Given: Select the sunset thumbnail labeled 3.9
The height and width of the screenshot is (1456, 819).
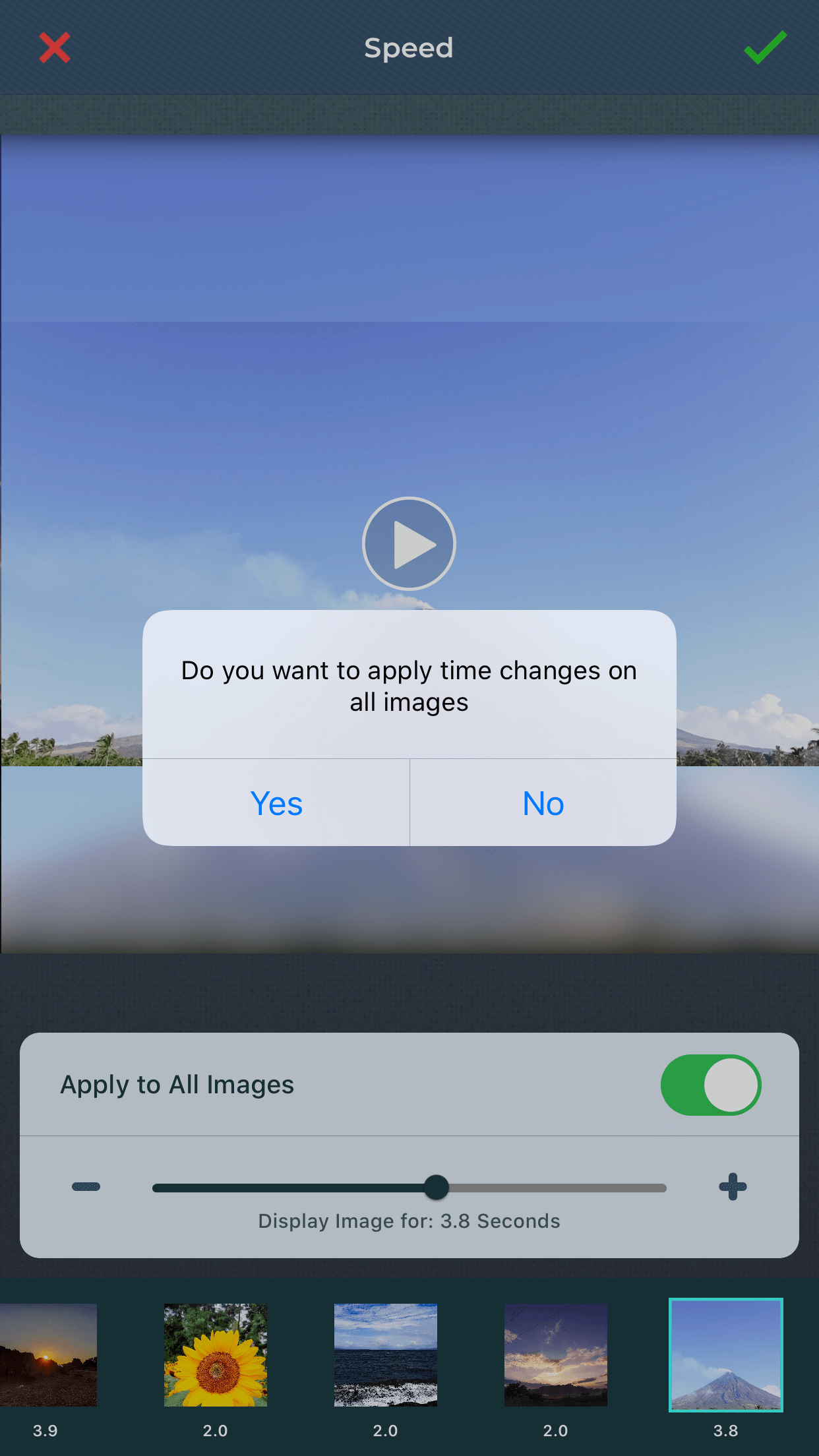Looking at the screenshot, I should 47,1354.
